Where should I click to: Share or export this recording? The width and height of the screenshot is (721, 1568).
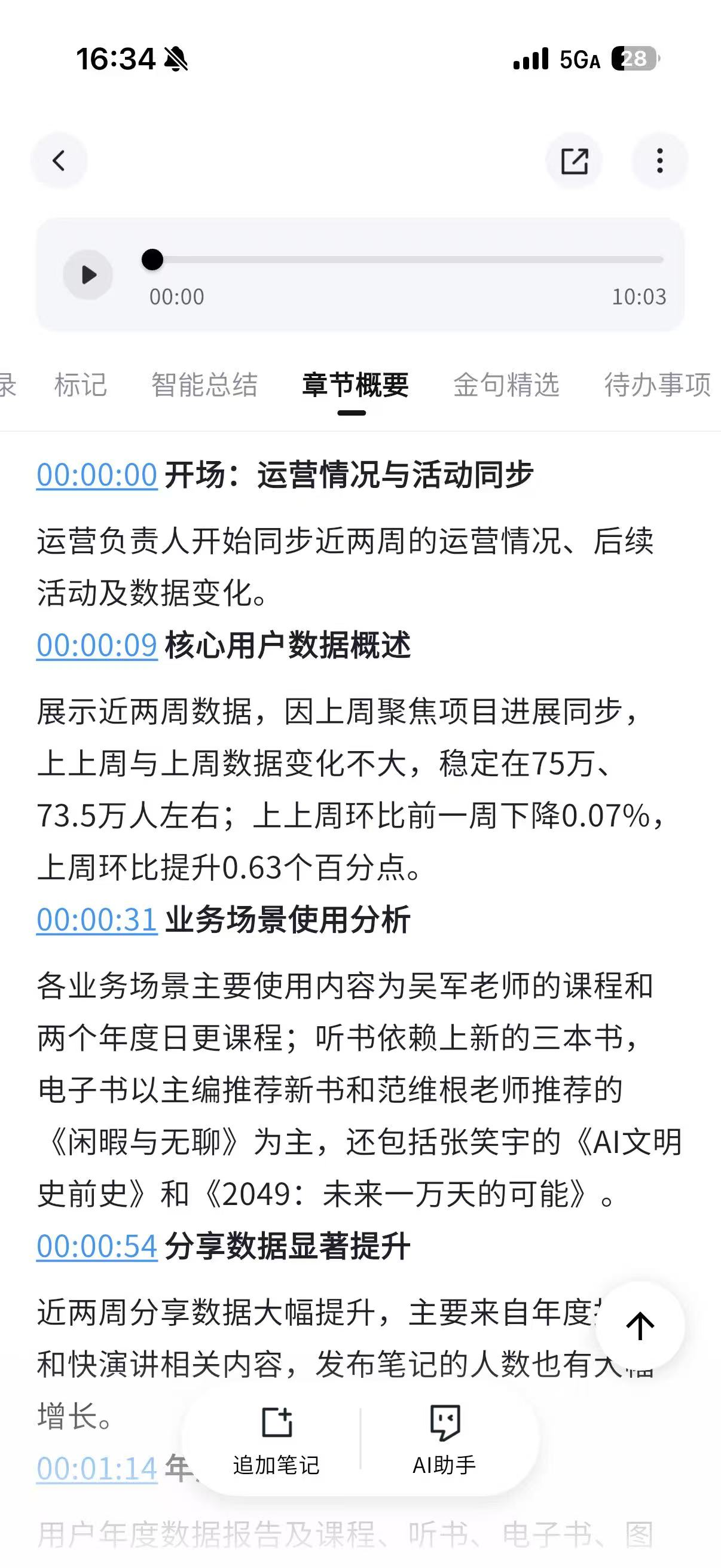574,161
